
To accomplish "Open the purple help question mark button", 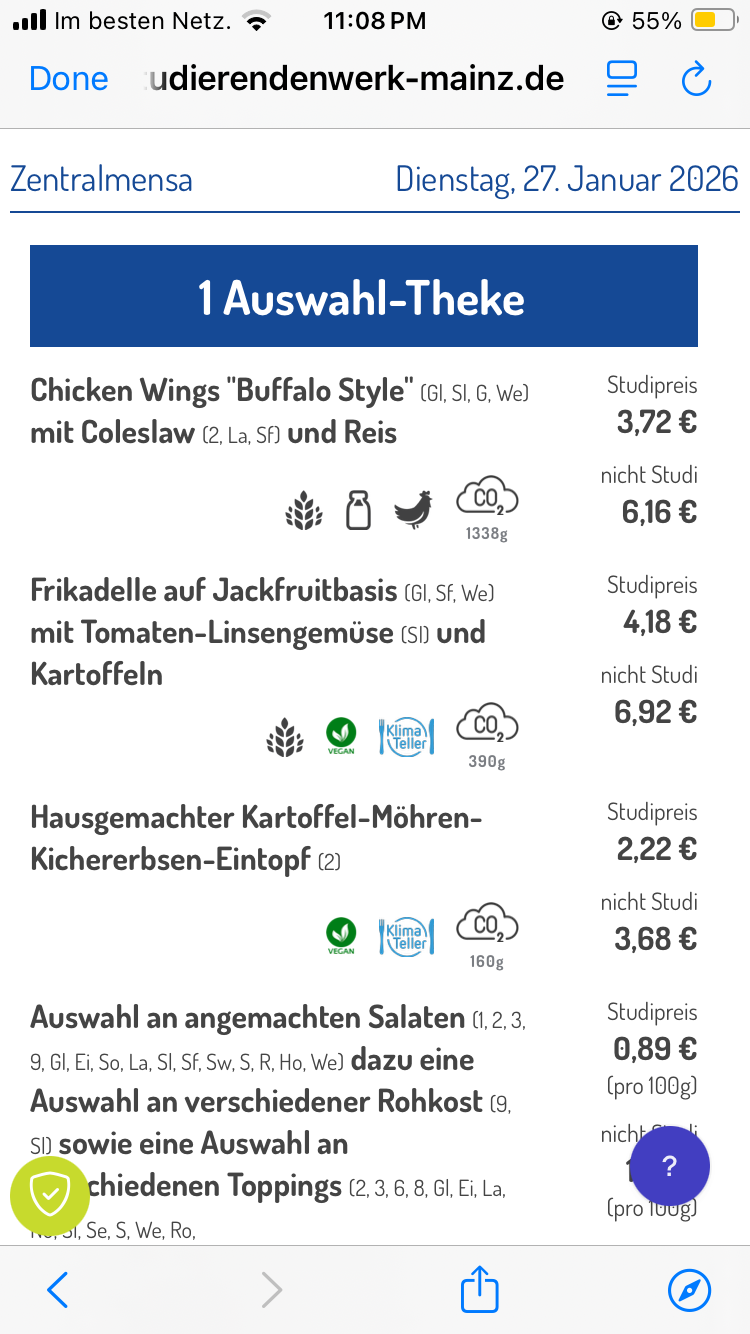I will pyautogui.click(x=670, y=1166).
